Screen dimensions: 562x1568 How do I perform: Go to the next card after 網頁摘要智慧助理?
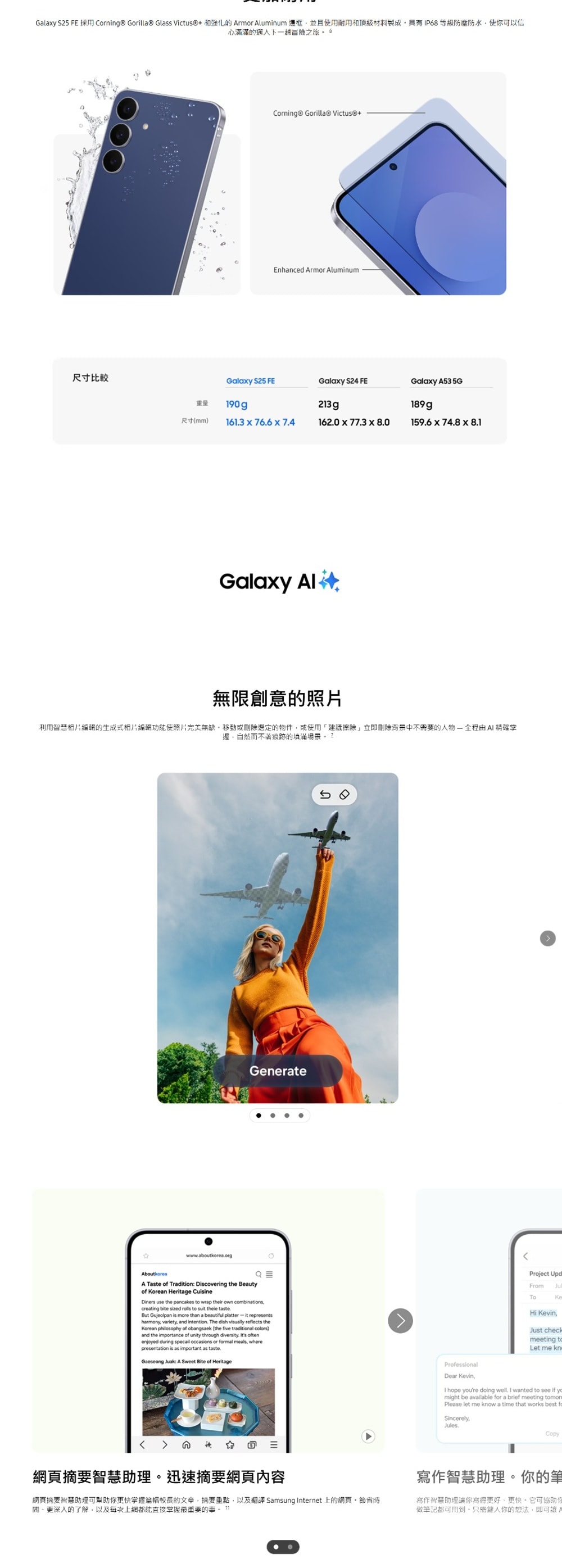point(400,1320)
